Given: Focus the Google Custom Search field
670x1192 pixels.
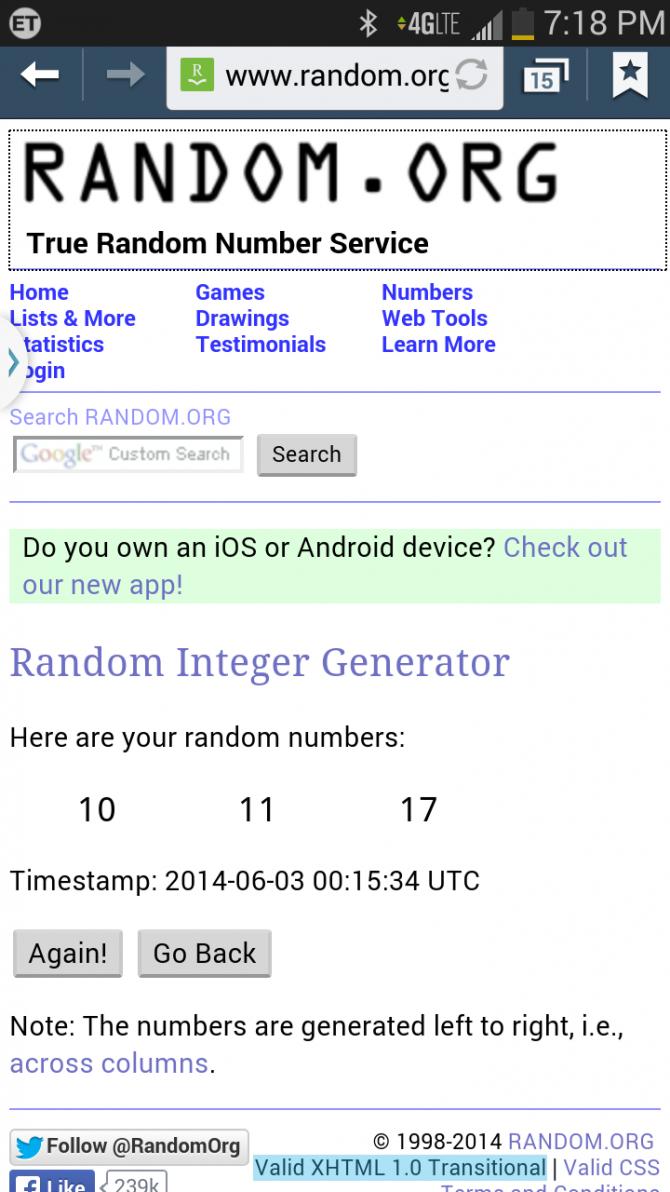Looking at the screenshot, I should click(129, 455).
